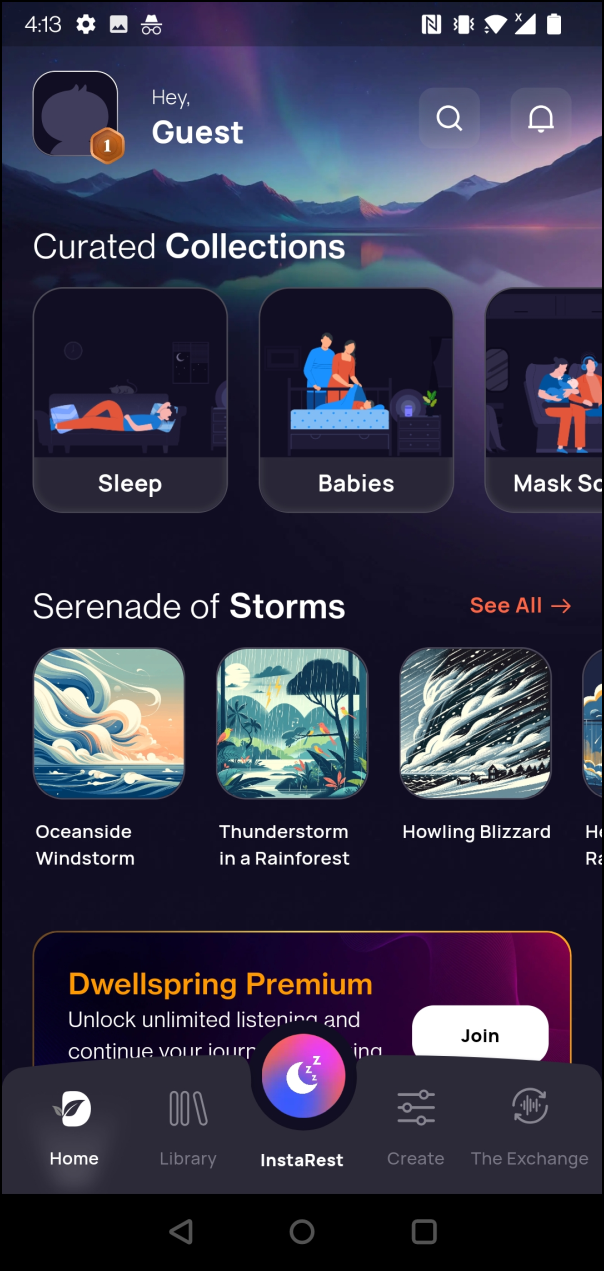The width and height of the screenshot is (604, 1271).
Task: Open the Mask Sounds collection card
Action: [545, 400]
